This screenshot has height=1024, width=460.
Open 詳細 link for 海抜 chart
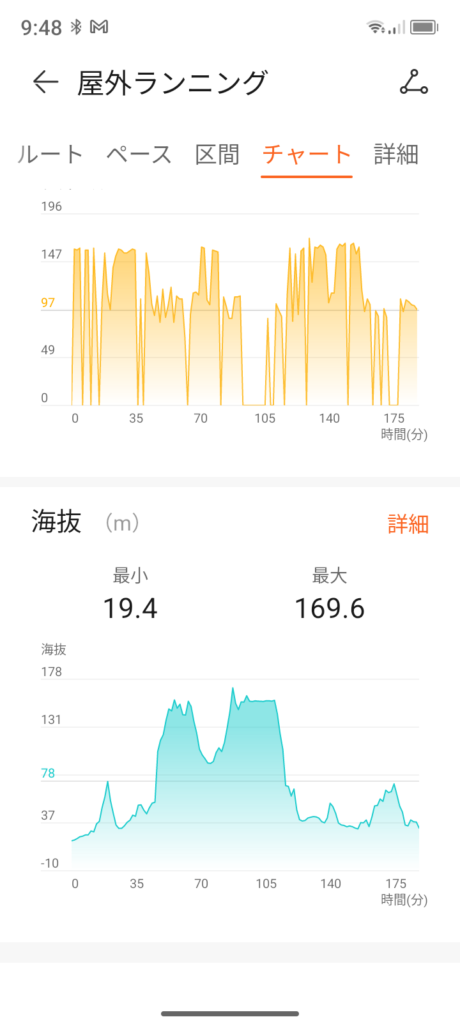pos(408,524)
